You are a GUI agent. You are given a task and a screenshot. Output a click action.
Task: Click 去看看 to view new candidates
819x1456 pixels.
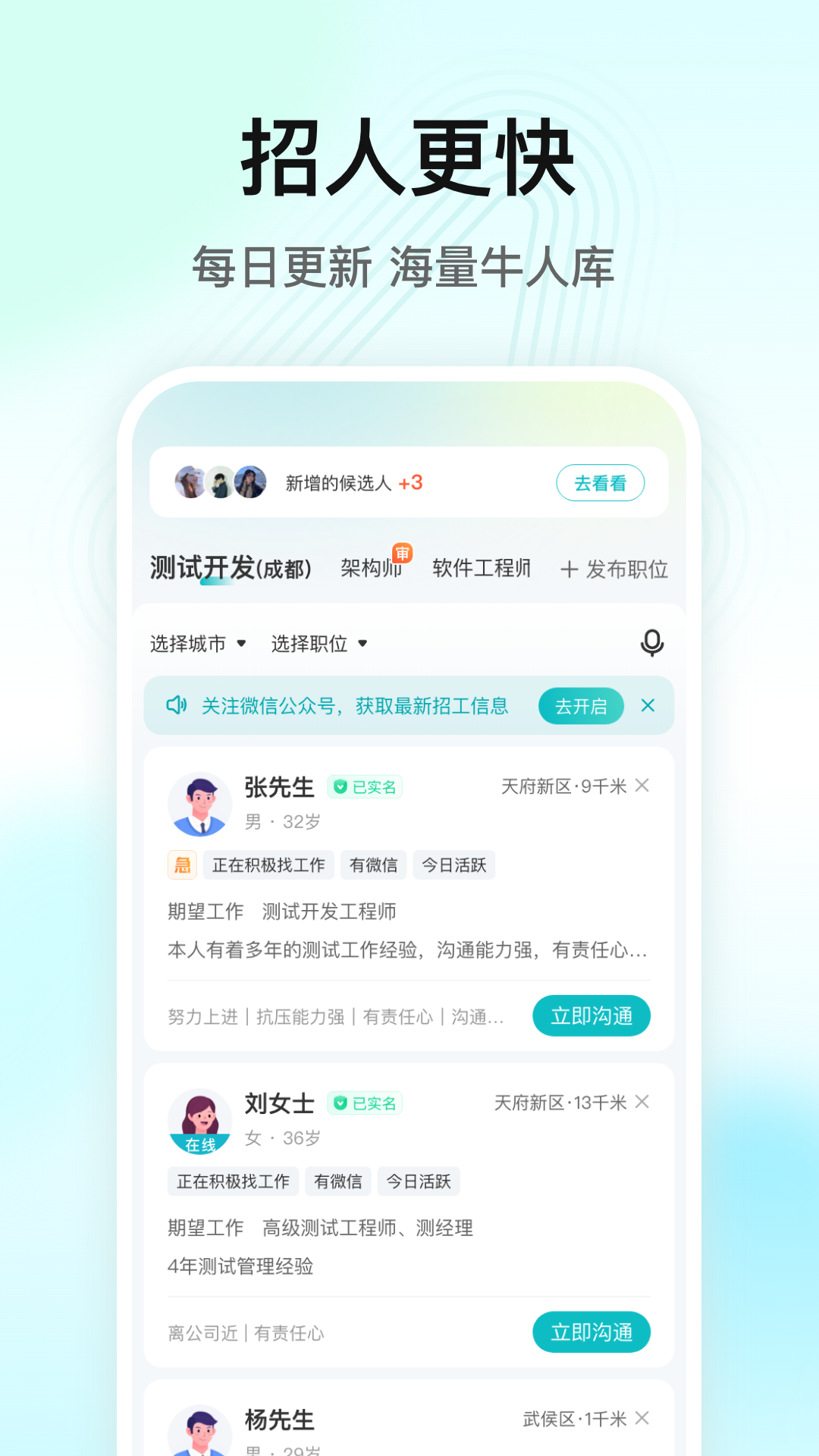point(600,482)
